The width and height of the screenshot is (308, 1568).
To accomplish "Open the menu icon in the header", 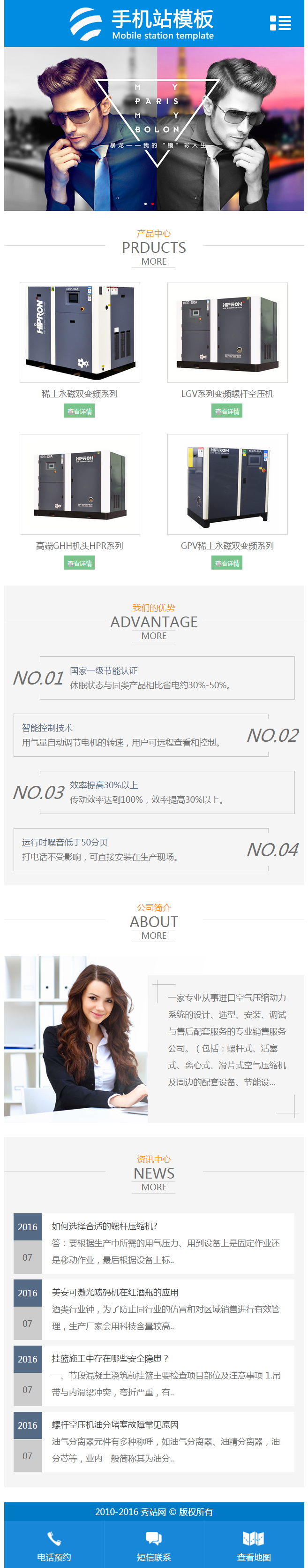I will (x=280, y=23).
